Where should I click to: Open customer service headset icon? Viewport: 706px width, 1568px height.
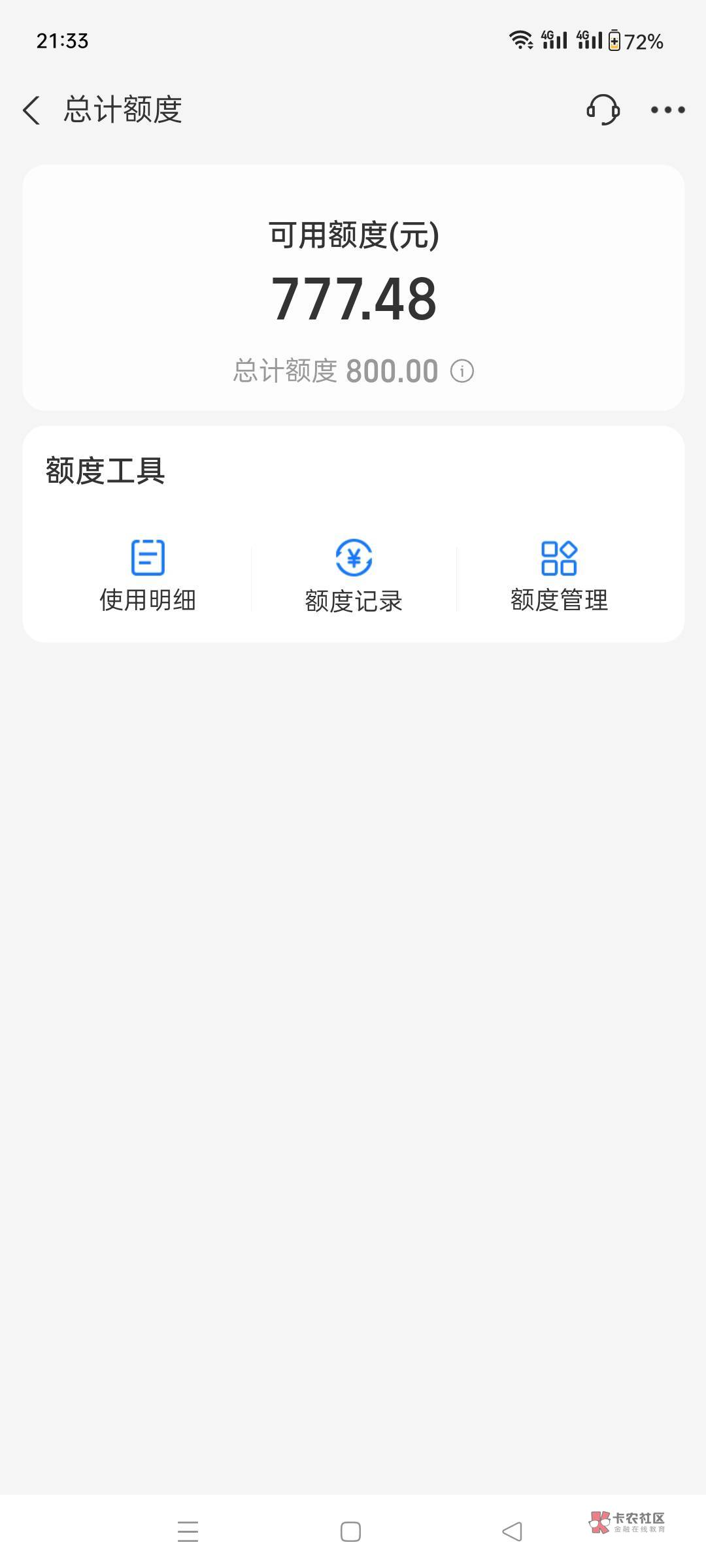603,109
